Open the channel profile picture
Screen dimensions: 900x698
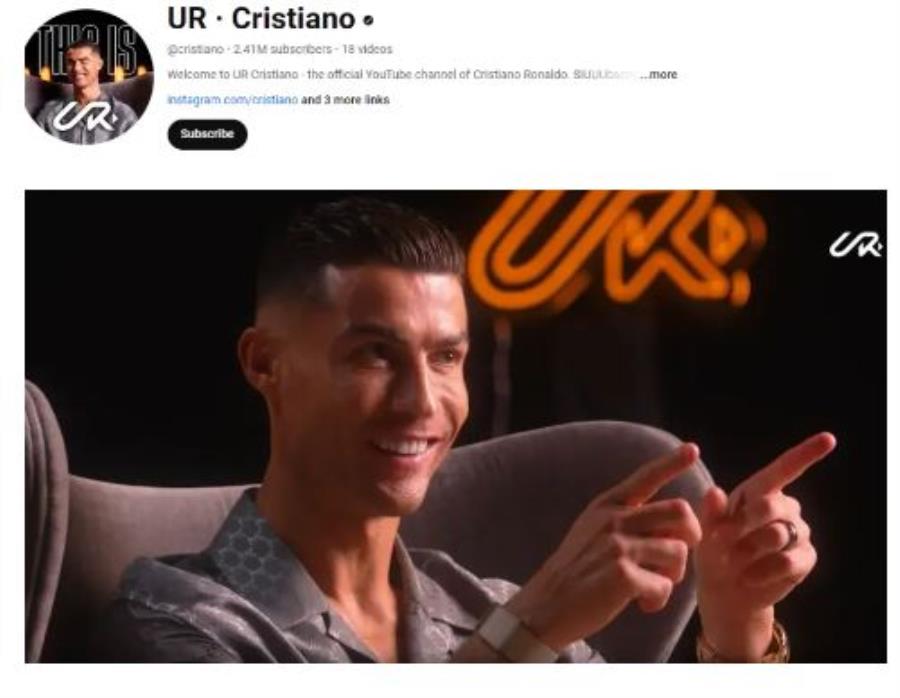(89, 77)
